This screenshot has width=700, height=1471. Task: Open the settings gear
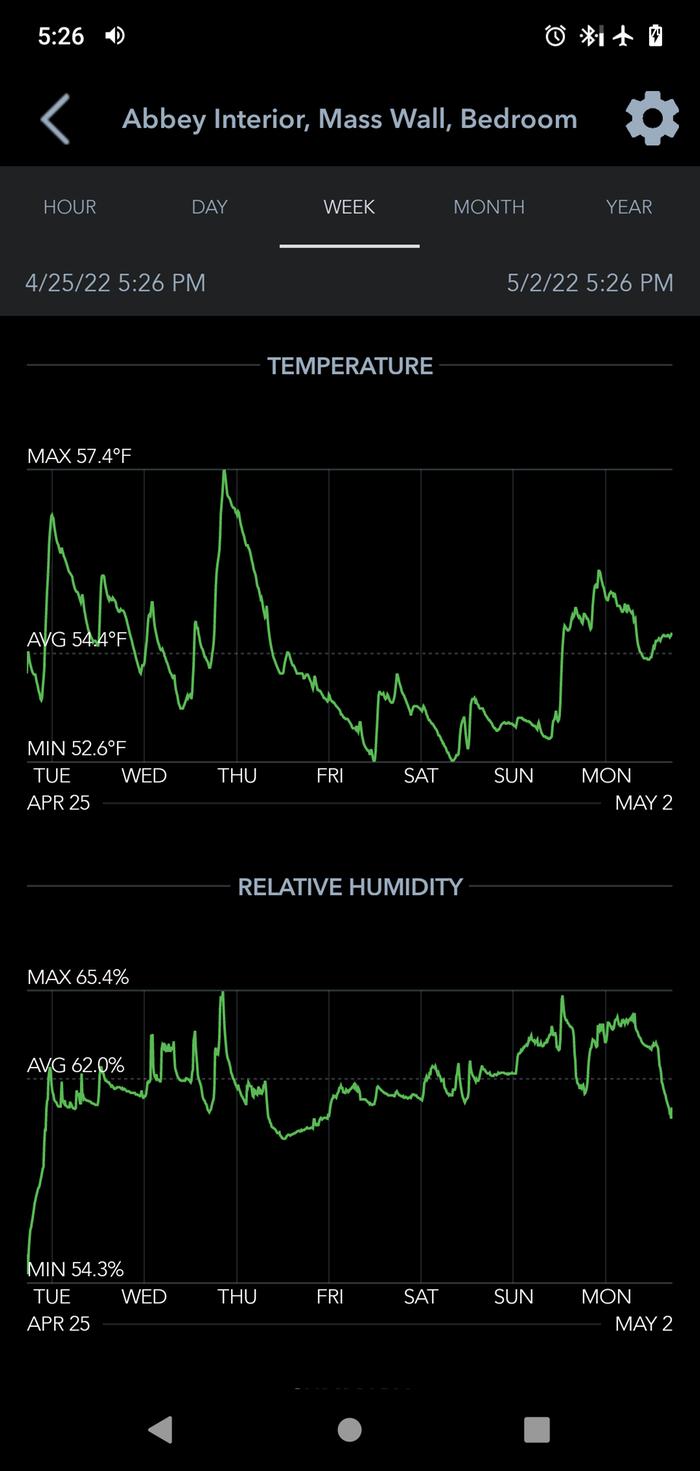coord(651,119)
